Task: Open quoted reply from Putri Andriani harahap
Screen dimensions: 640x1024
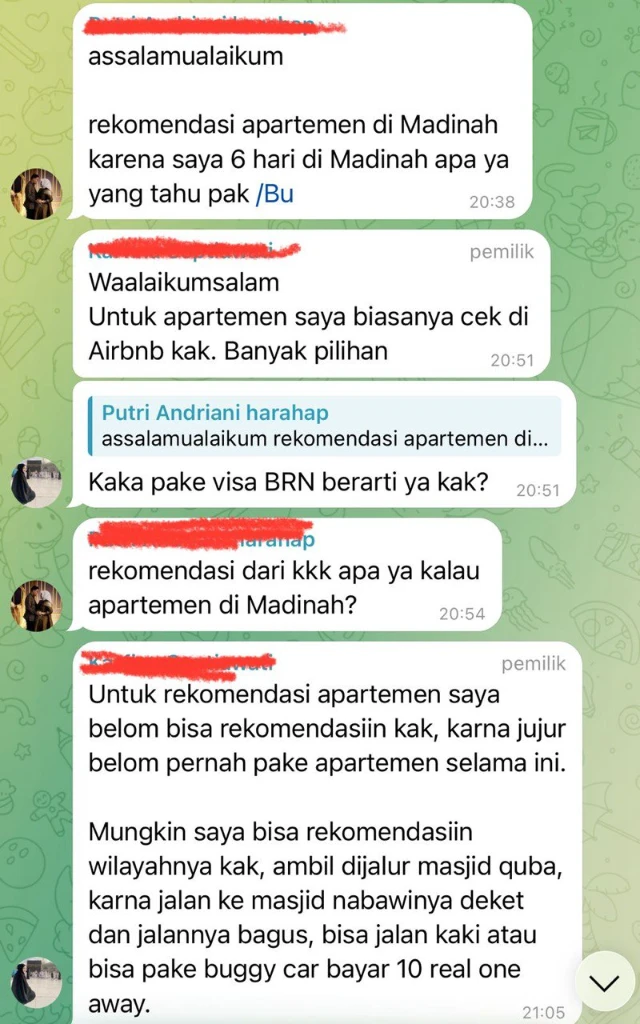Action: (x=326, y=425)
